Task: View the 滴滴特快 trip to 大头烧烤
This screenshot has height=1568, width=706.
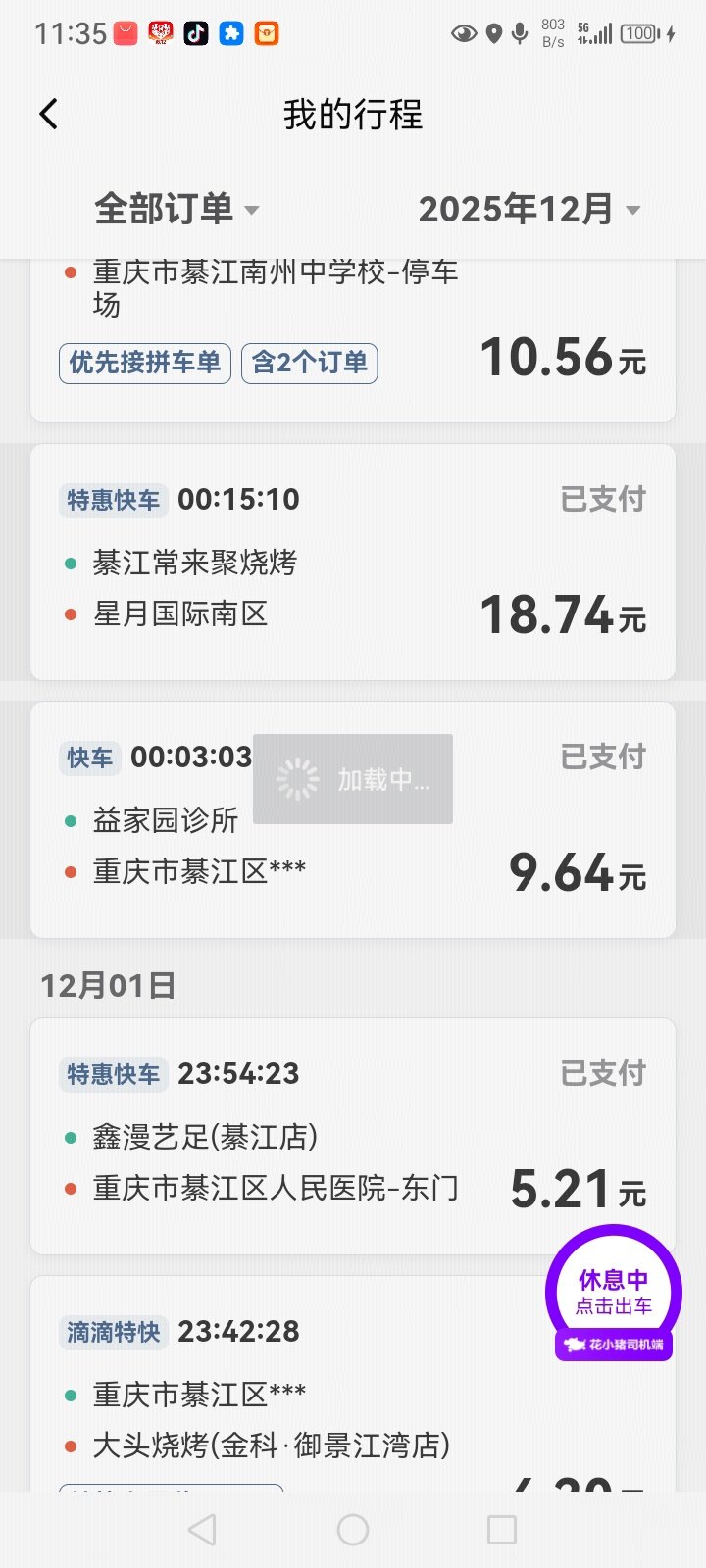Action: tap(294, 1392)
